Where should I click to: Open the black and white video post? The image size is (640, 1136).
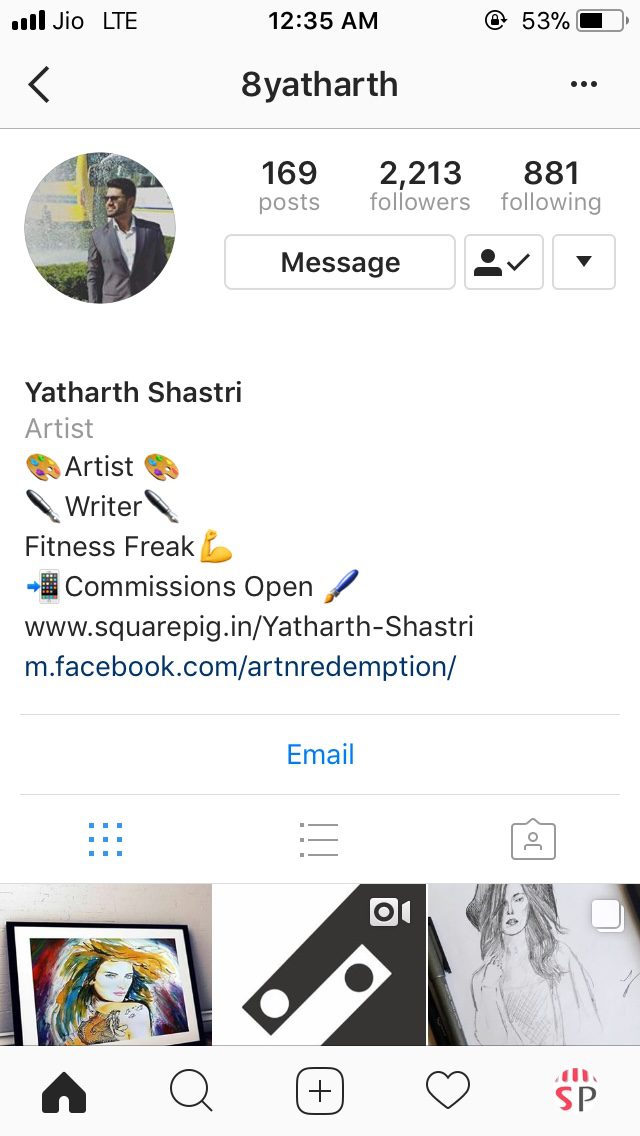pos(320,965)
